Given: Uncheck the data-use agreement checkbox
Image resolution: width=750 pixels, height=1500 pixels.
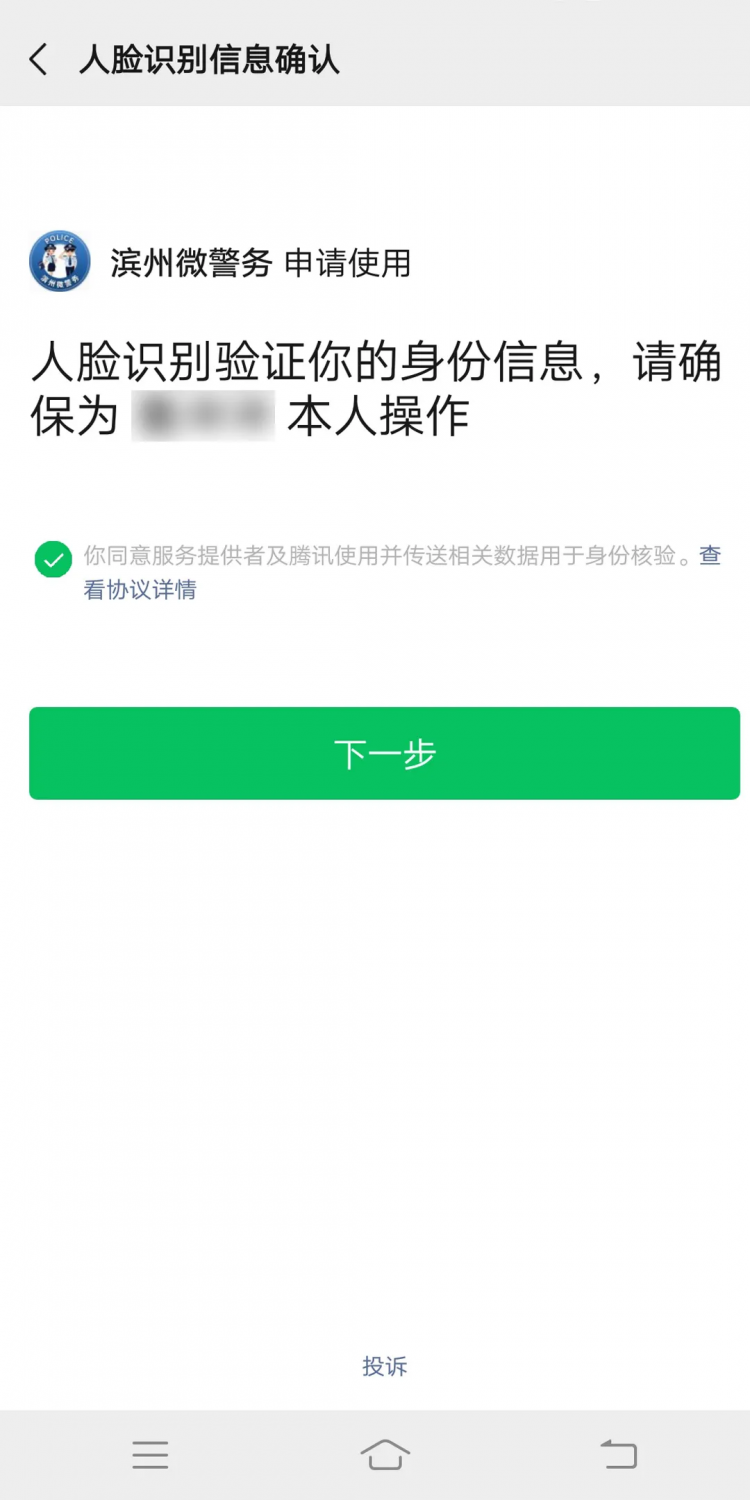Looking at the screenshot, I should tap(53, 559).
